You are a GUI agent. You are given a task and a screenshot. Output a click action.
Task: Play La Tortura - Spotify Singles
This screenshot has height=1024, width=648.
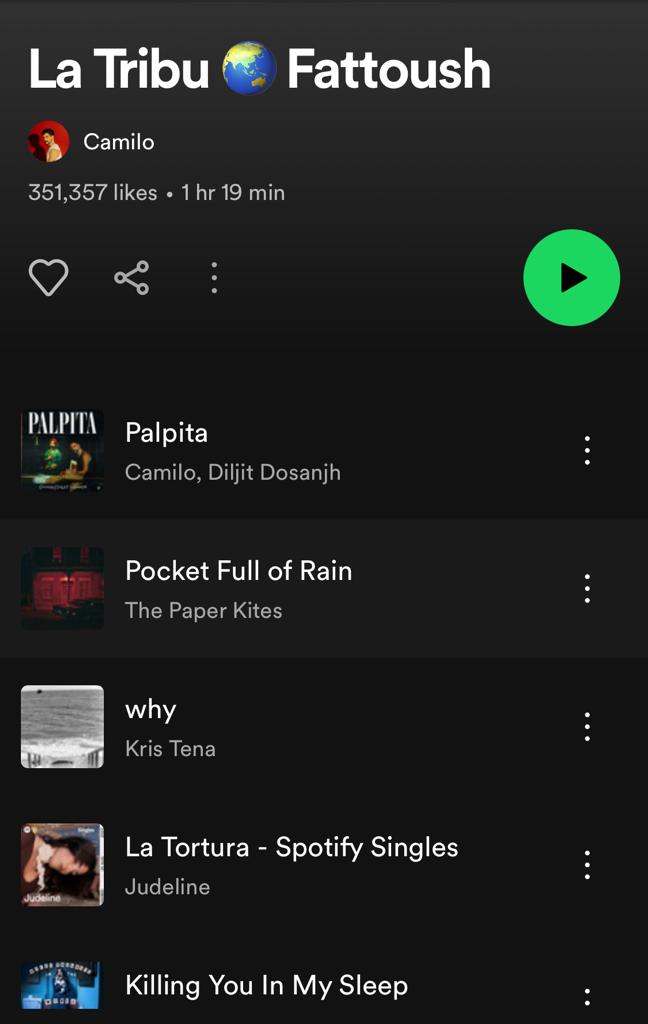coord(300,865)
